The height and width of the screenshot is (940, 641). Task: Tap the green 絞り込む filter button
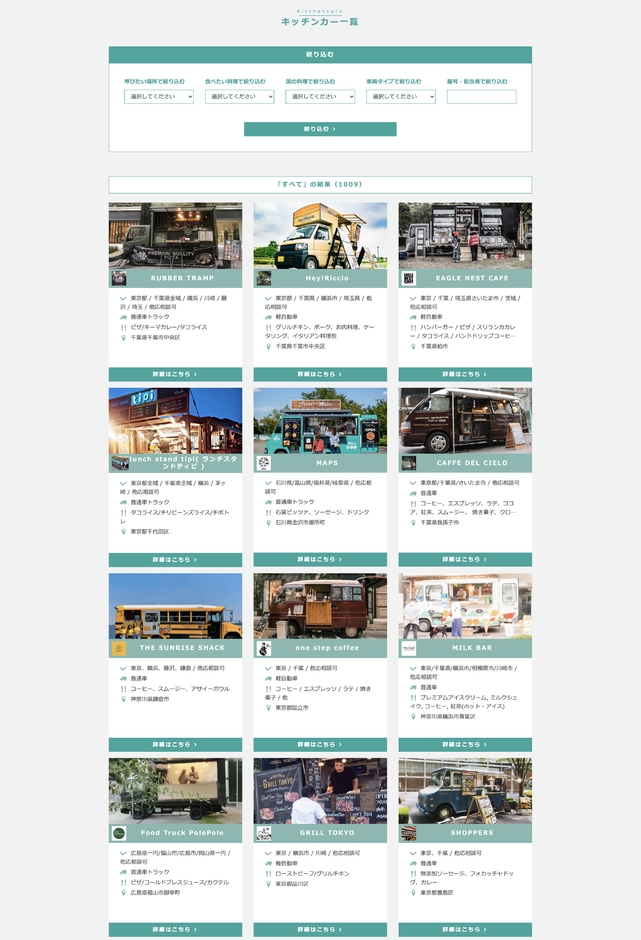320,129
